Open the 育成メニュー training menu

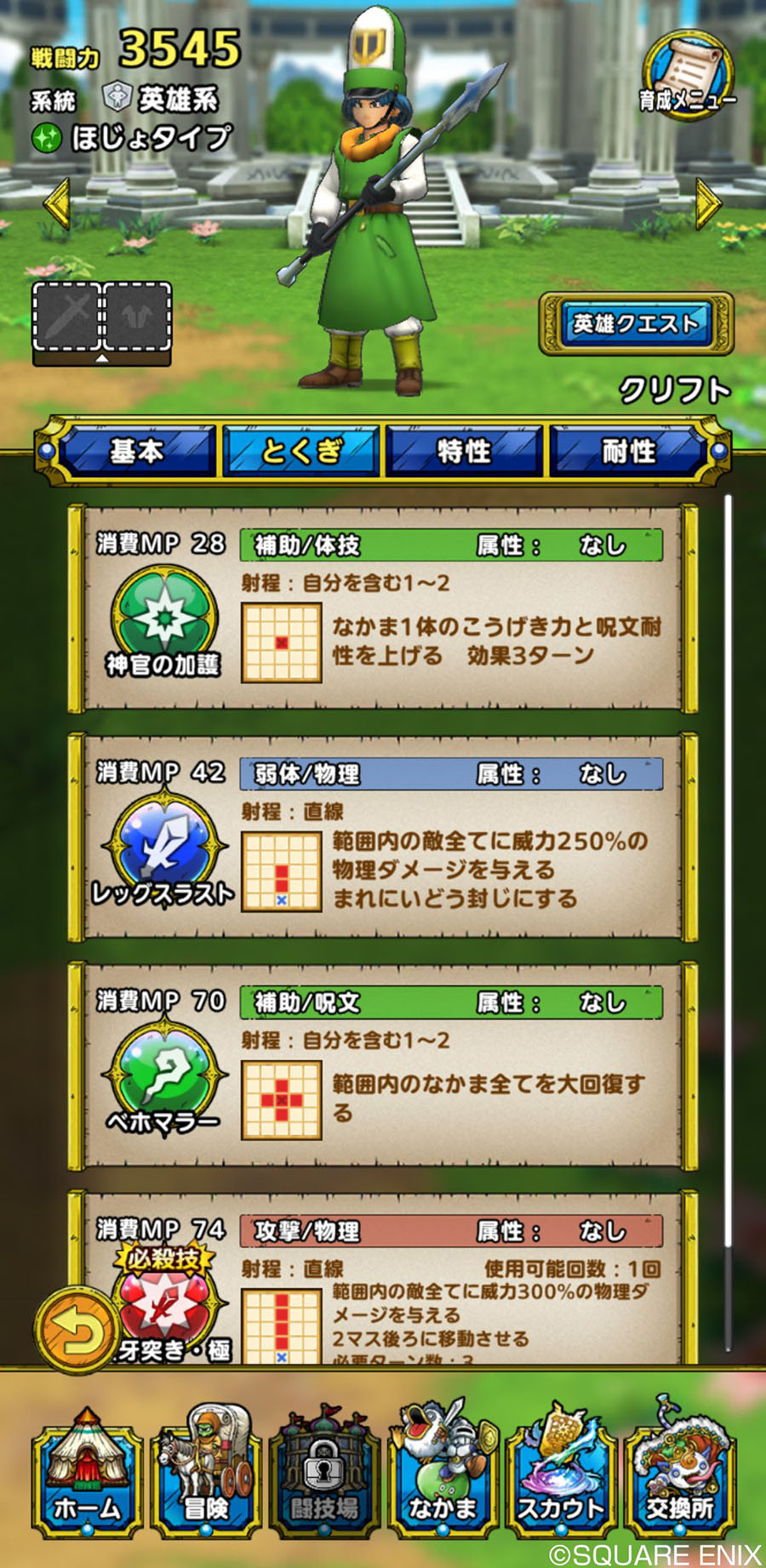[x=687, y=78]
